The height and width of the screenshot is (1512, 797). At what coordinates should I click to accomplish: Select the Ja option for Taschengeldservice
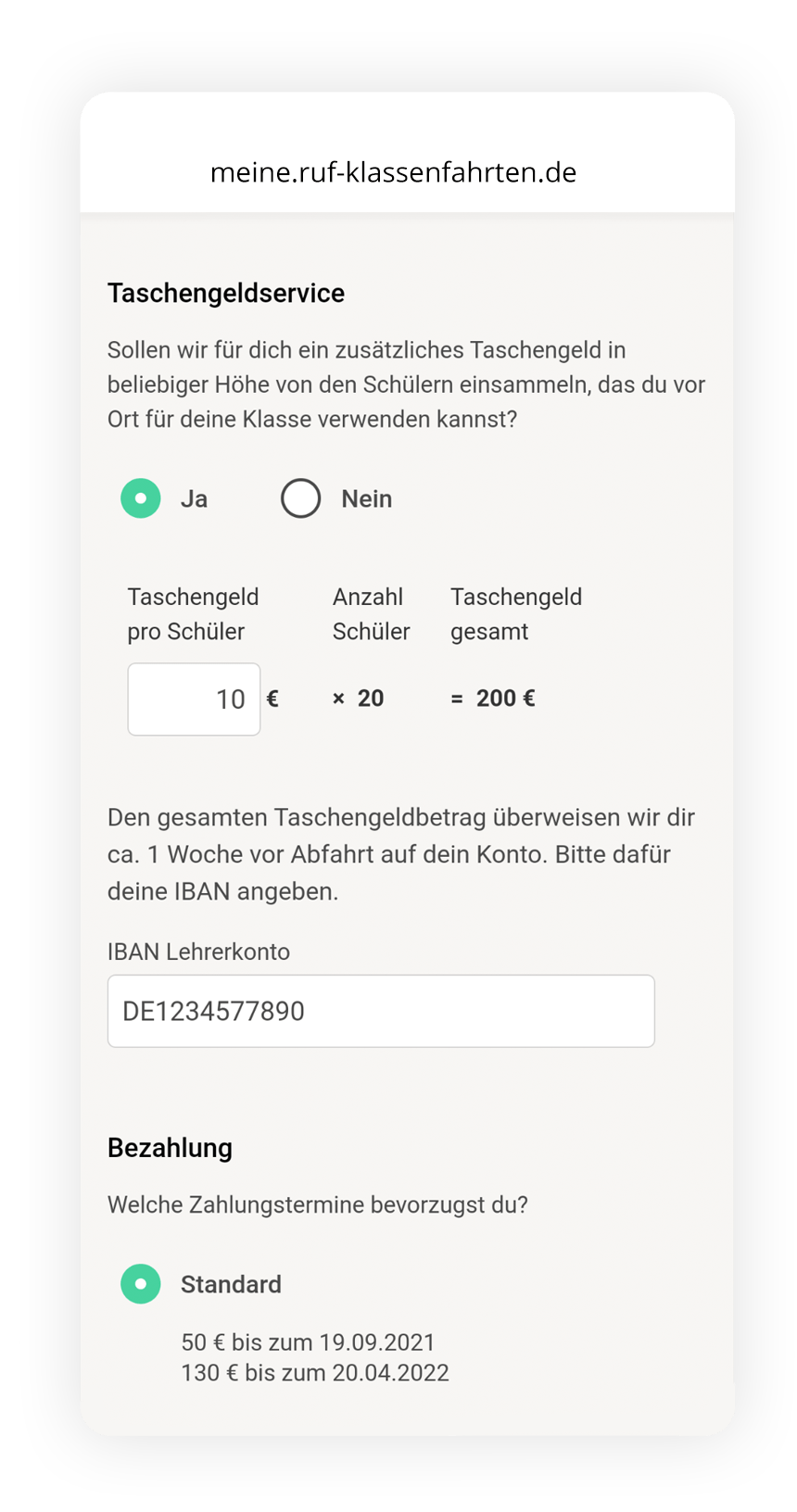click(x=141, y=498)
